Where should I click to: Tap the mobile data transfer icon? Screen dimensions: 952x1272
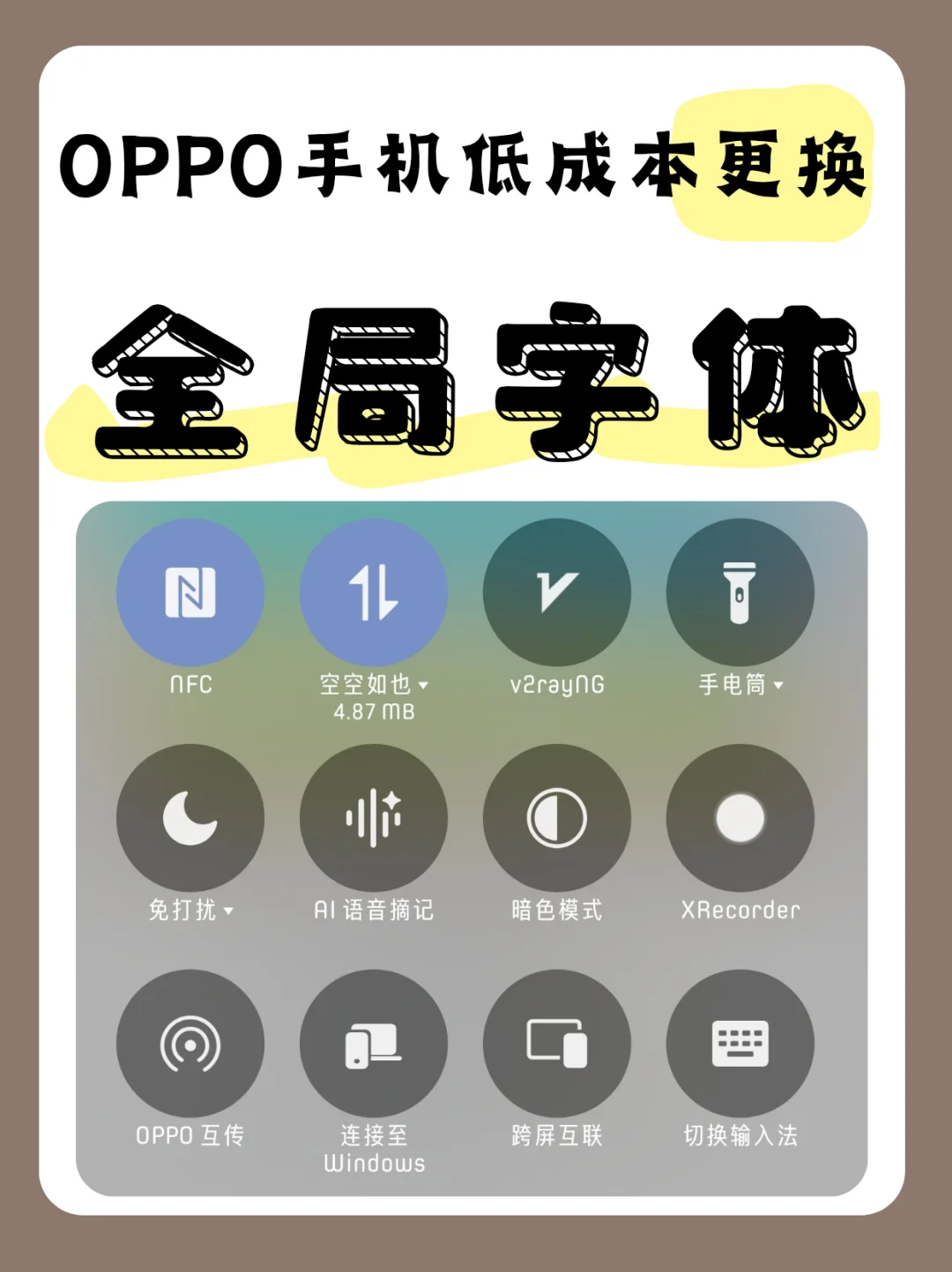tap(374, 593)
